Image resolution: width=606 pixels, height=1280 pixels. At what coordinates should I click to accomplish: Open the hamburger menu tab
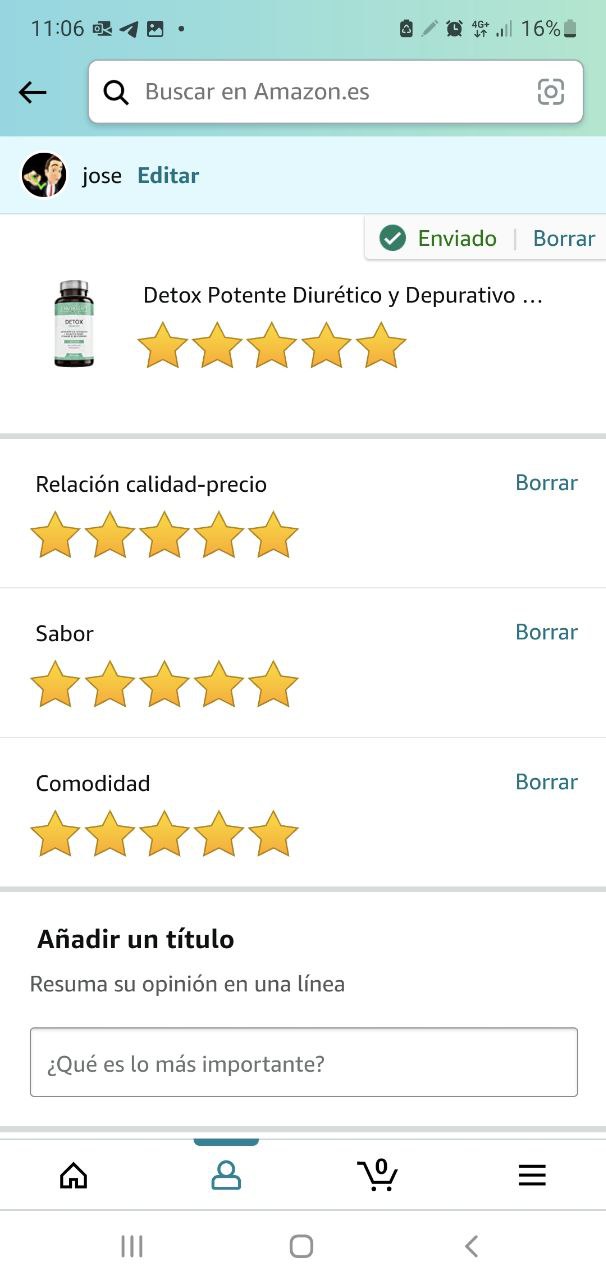(532, 1175)
